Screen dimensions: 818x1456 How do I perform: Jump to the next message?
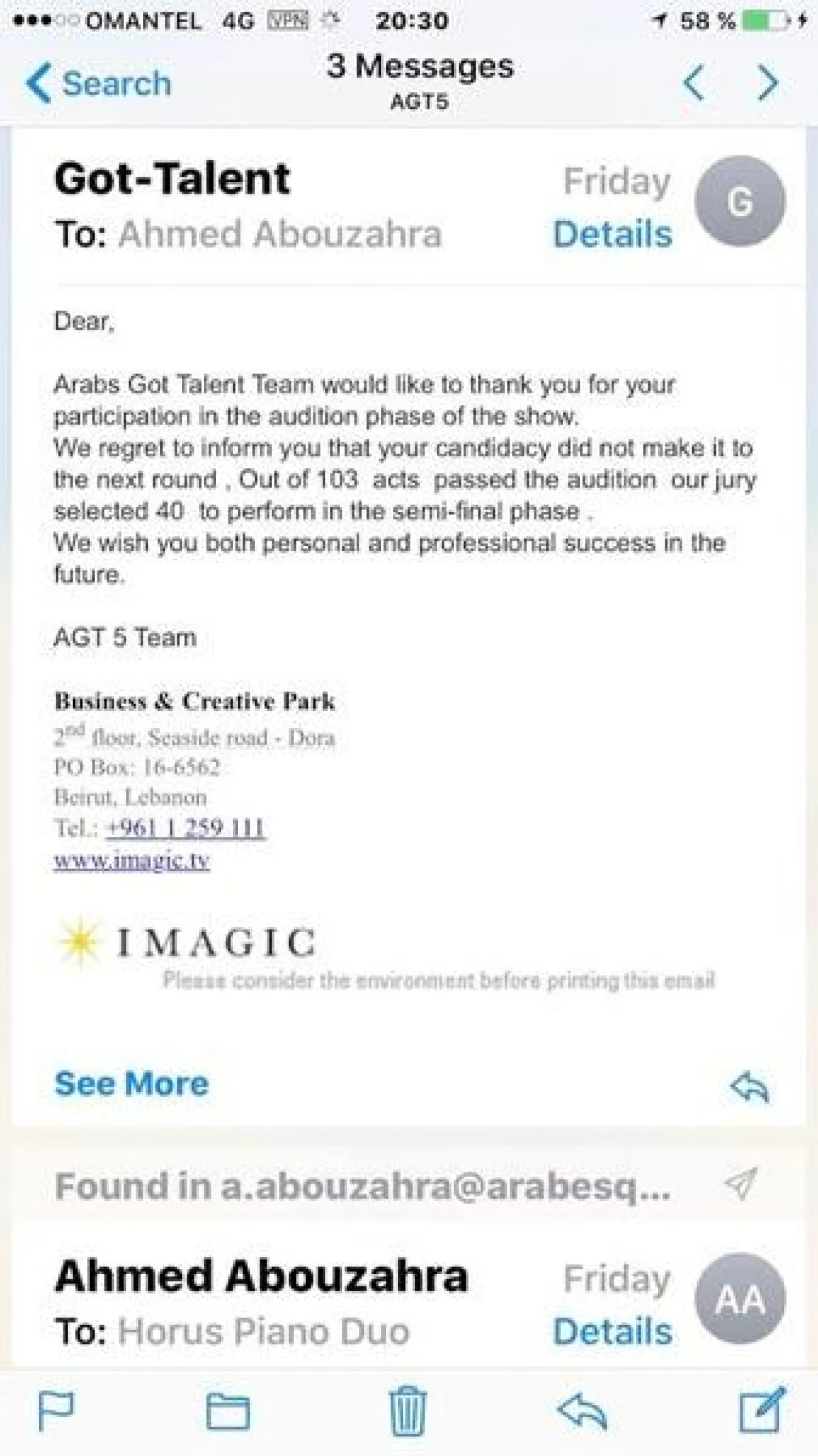[x=768, y=83]
